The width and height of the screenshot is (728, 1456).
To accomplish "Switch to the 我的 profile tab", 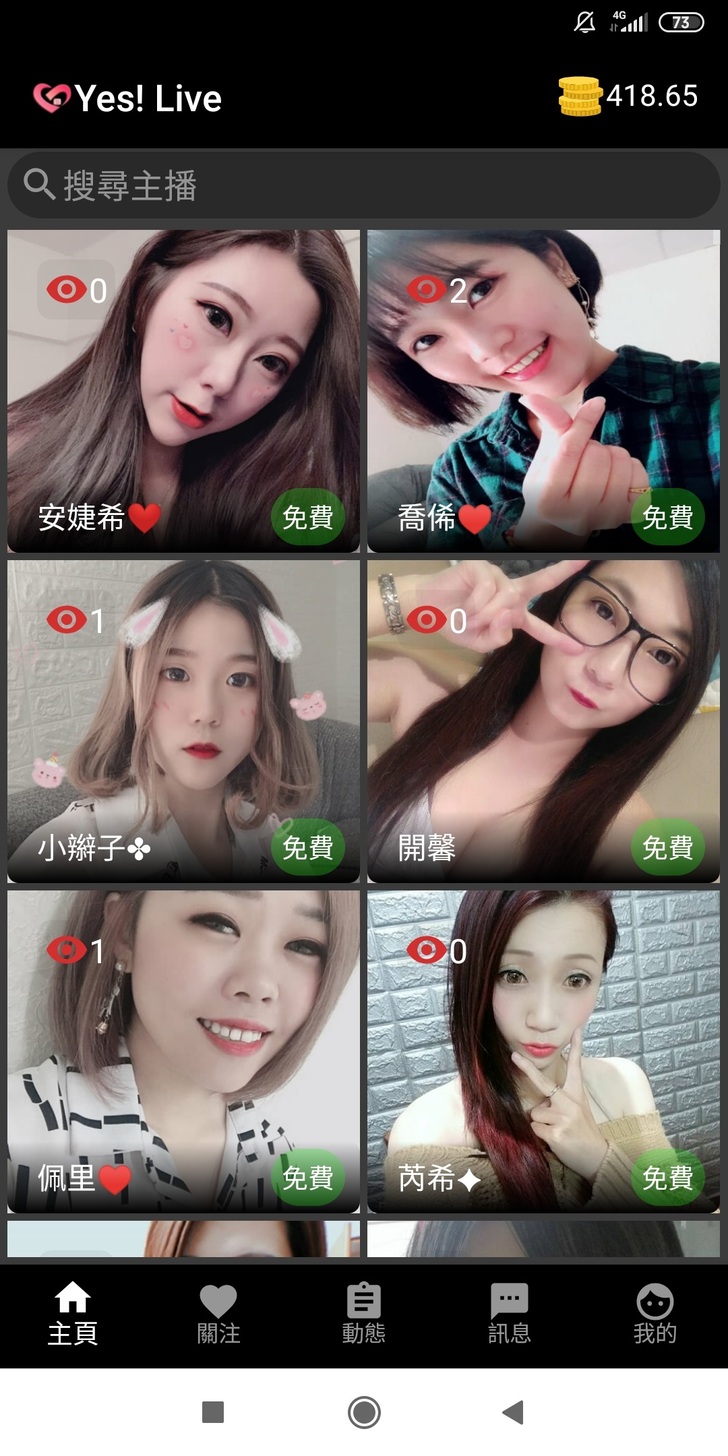I will tap(655, 1314).
